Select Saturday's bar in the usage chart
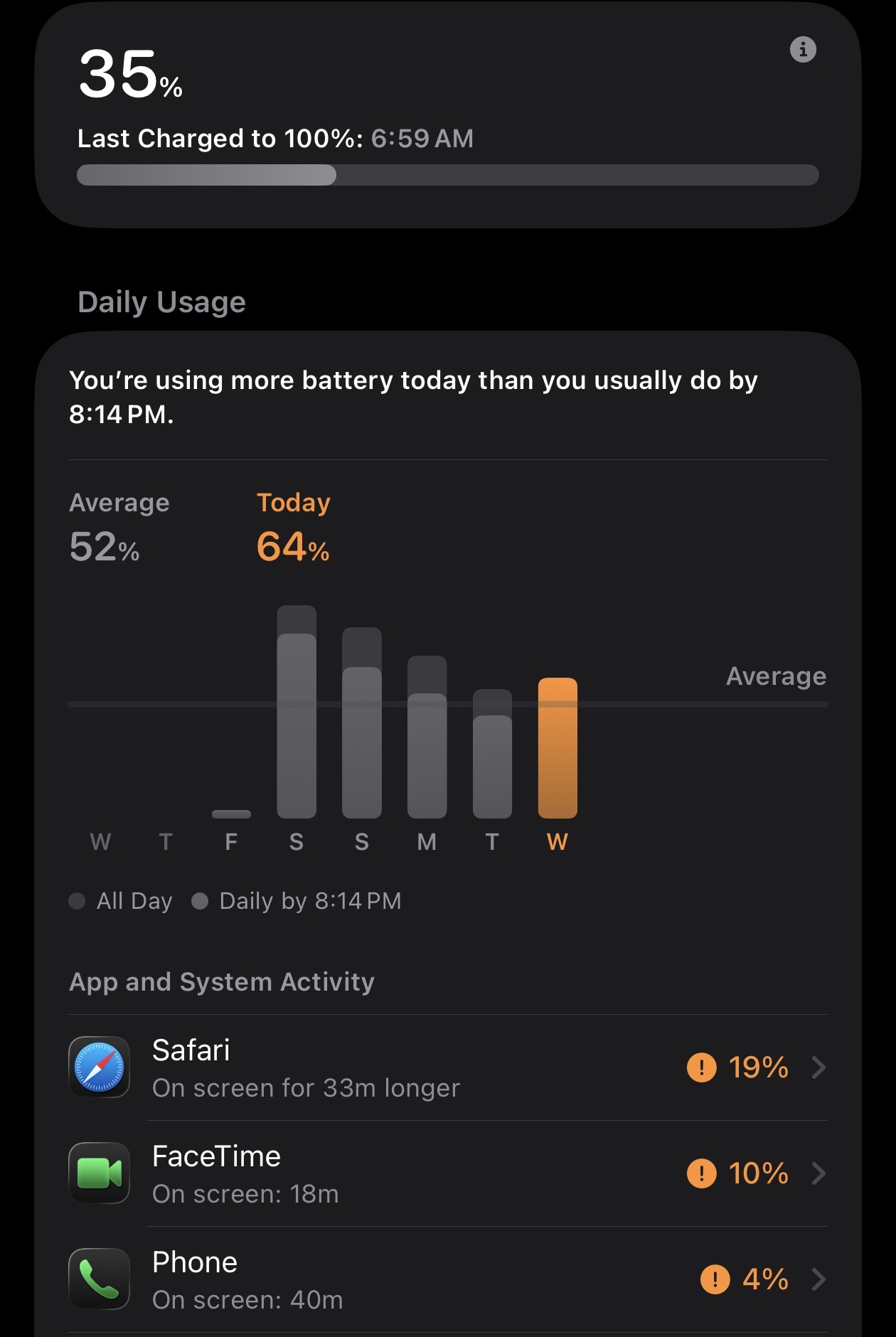 point(297,712)
